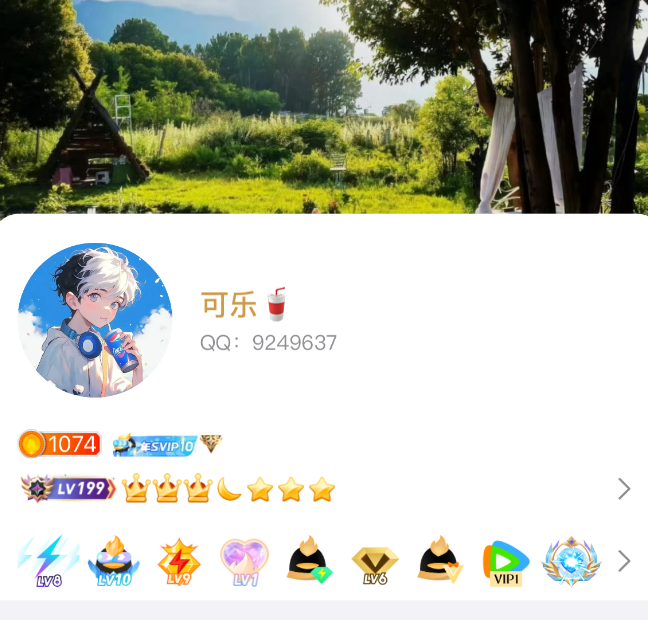Open the red lightning LV9 badge

click(x=179, y=561)
